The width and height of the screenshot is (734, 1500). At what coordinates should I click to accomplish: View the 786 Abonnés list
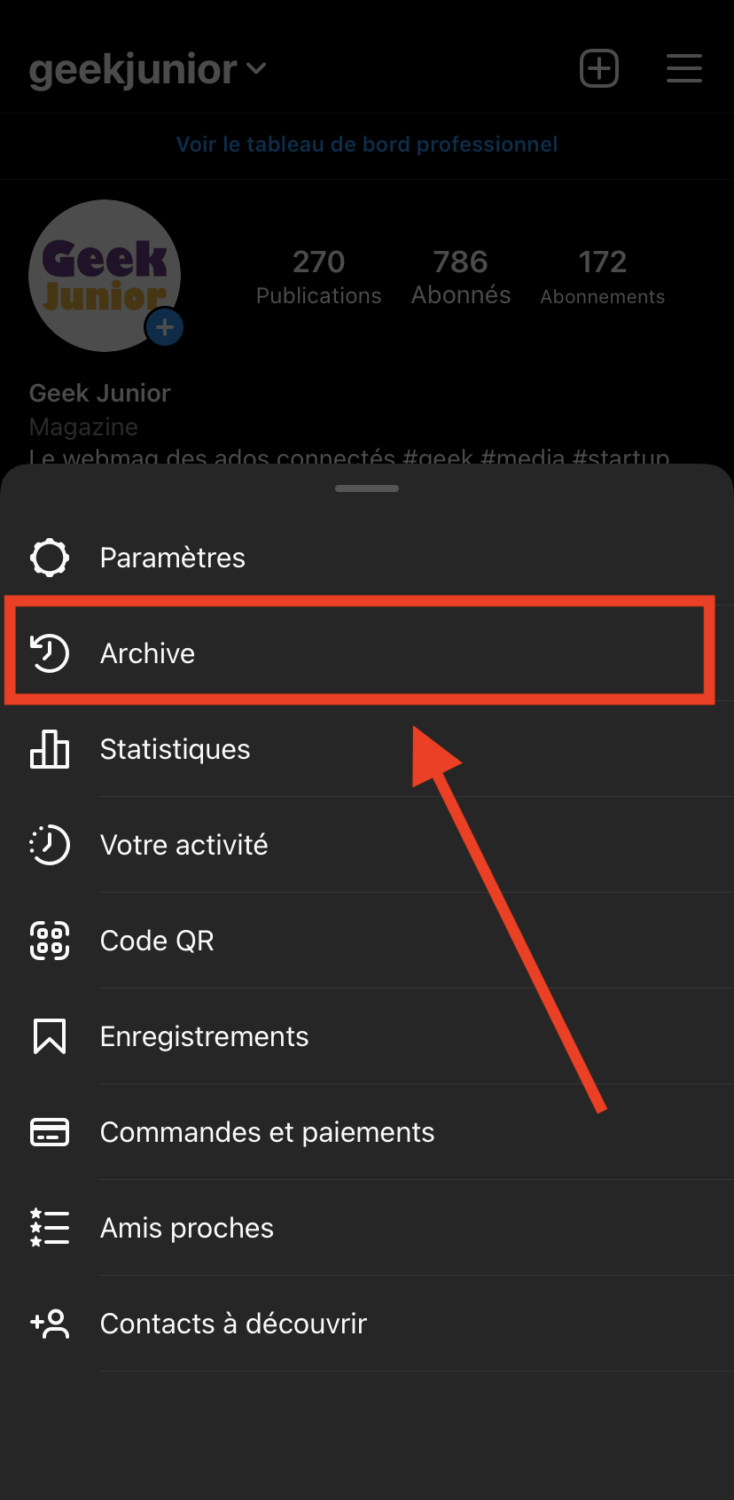coord(461,277)
